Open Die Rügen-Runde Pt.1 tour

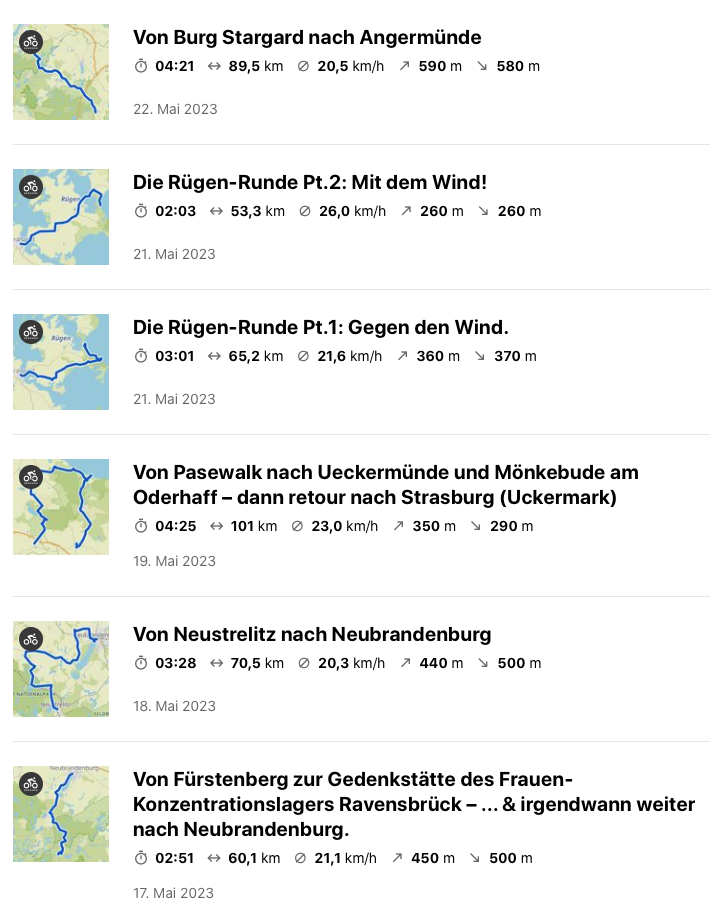coord(321,328)
